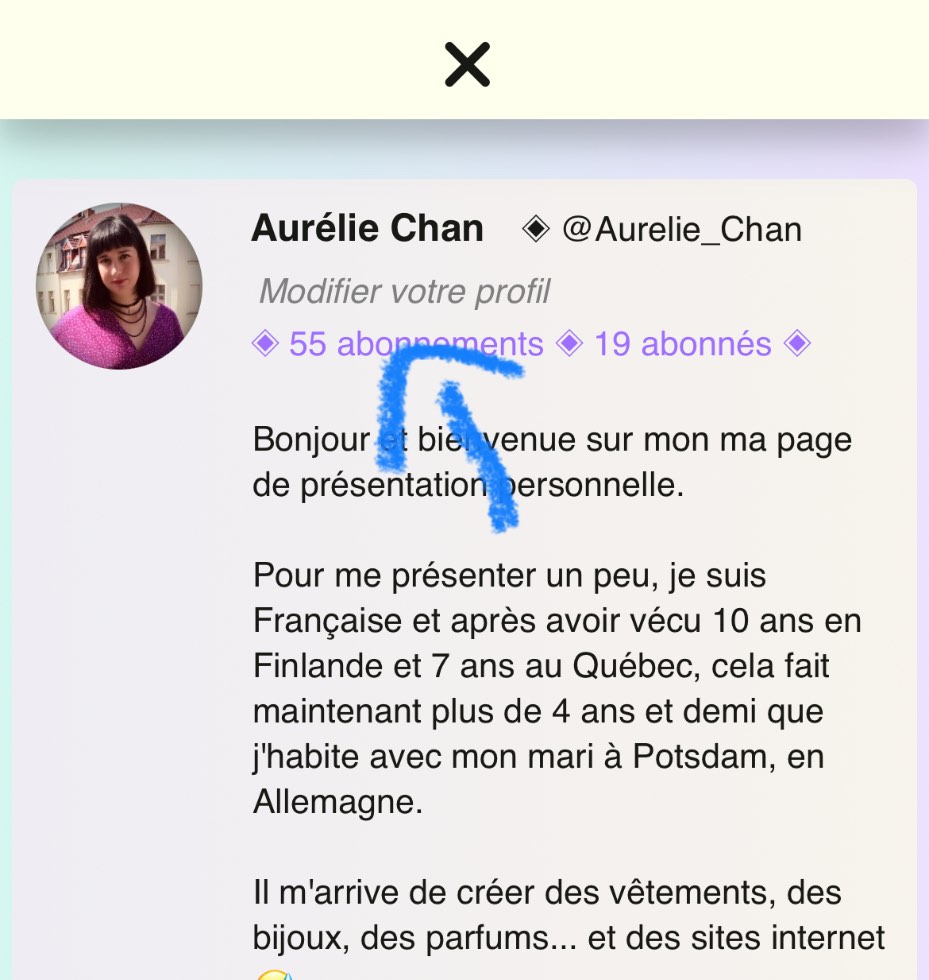This screenshot has width=929, height=980.
Task: Close the profile overlay with the X
Action: [x=467, y=65]
